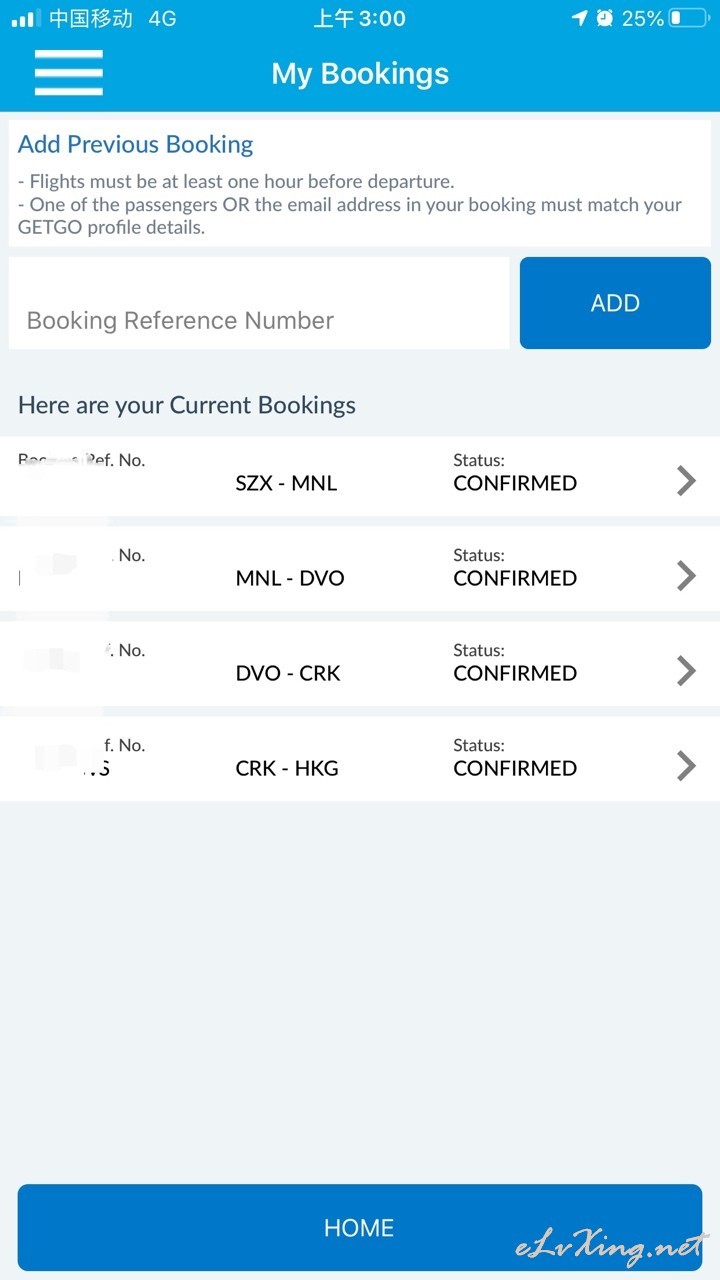
Task: Open the hamburger drawer menu
Action: [69, 73]
